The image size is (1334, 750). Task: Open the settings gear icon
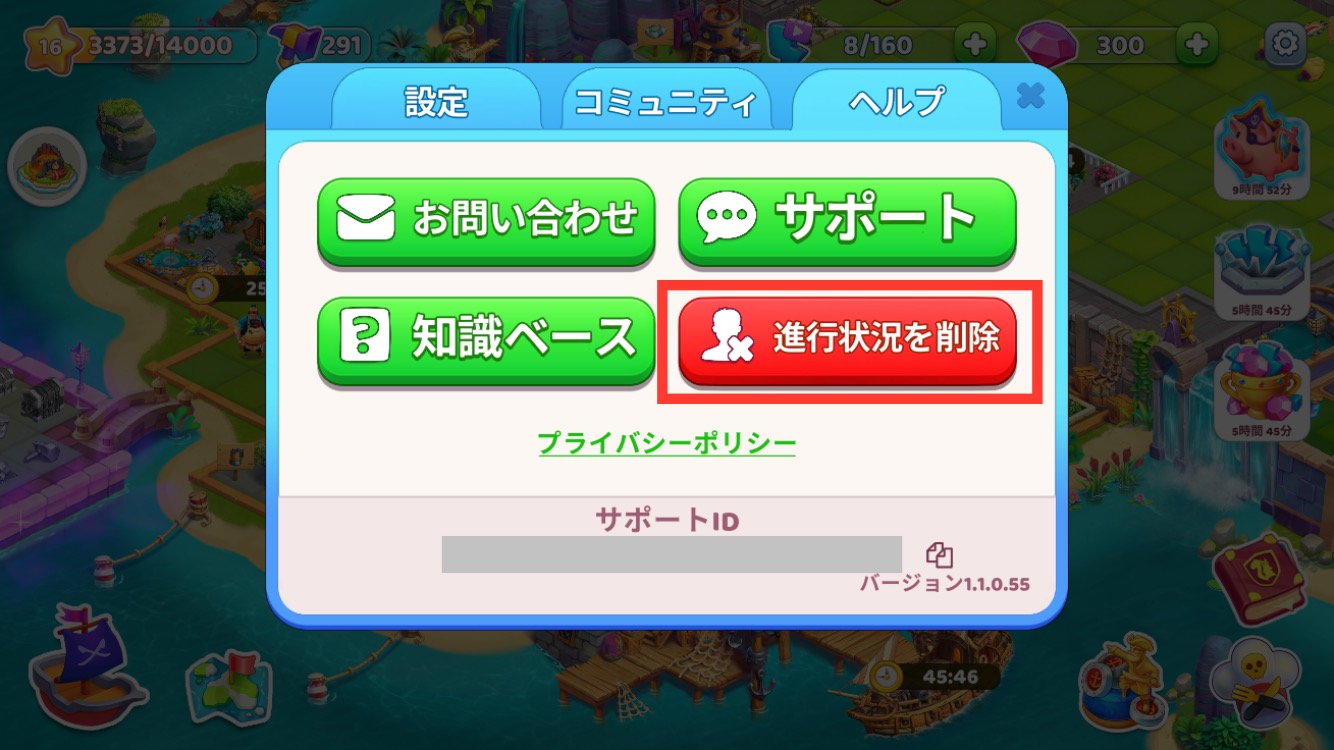point(1283,44)
